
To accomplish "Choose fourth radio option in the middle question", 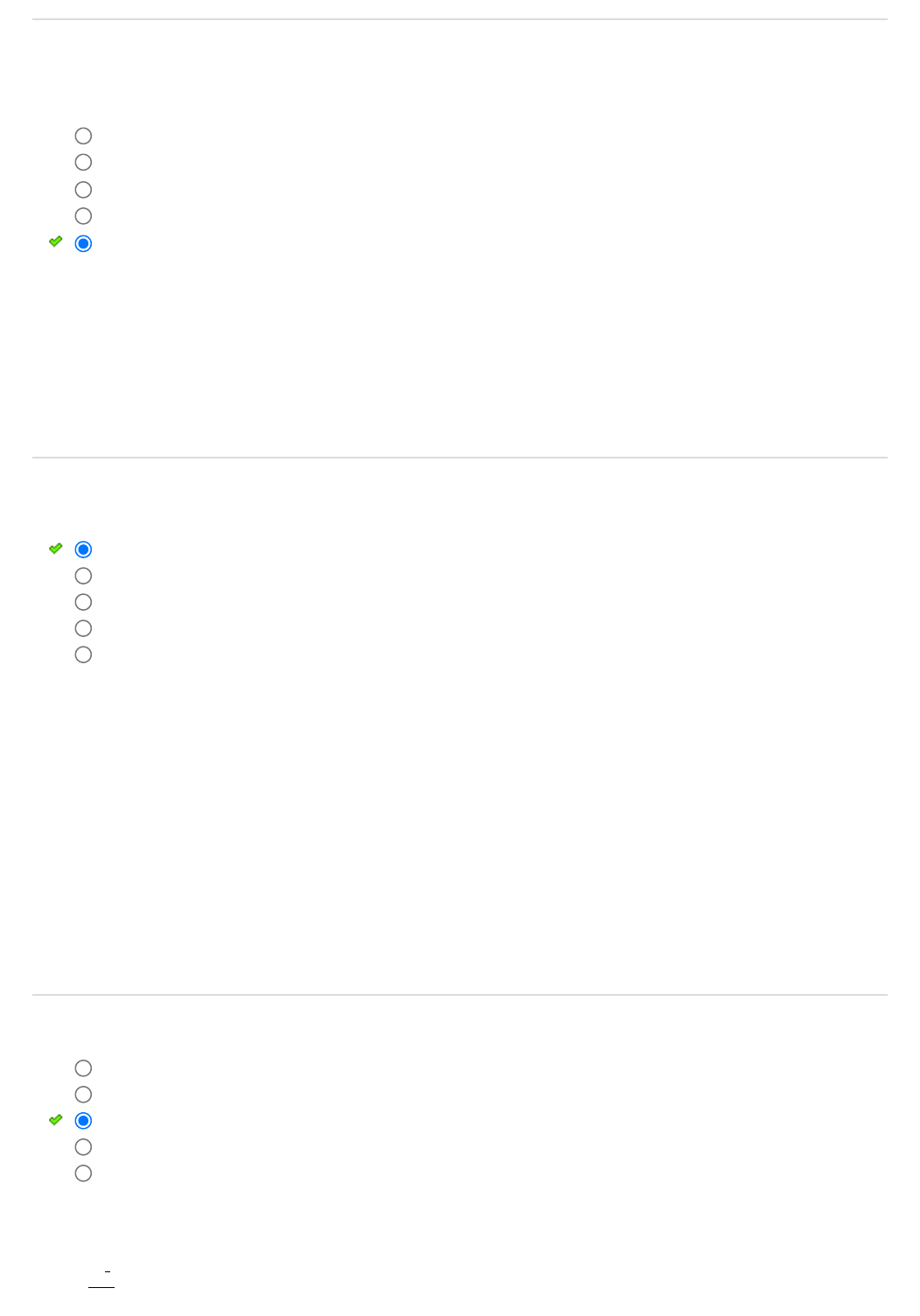I will point(83,628).
